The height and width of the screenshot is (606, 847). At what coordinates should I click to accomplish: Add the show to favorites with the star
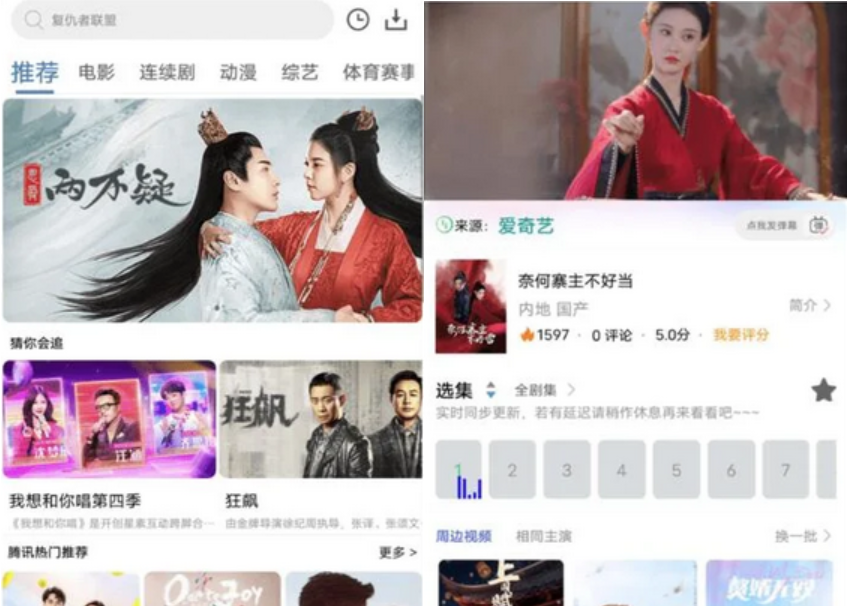click(823, 390)
